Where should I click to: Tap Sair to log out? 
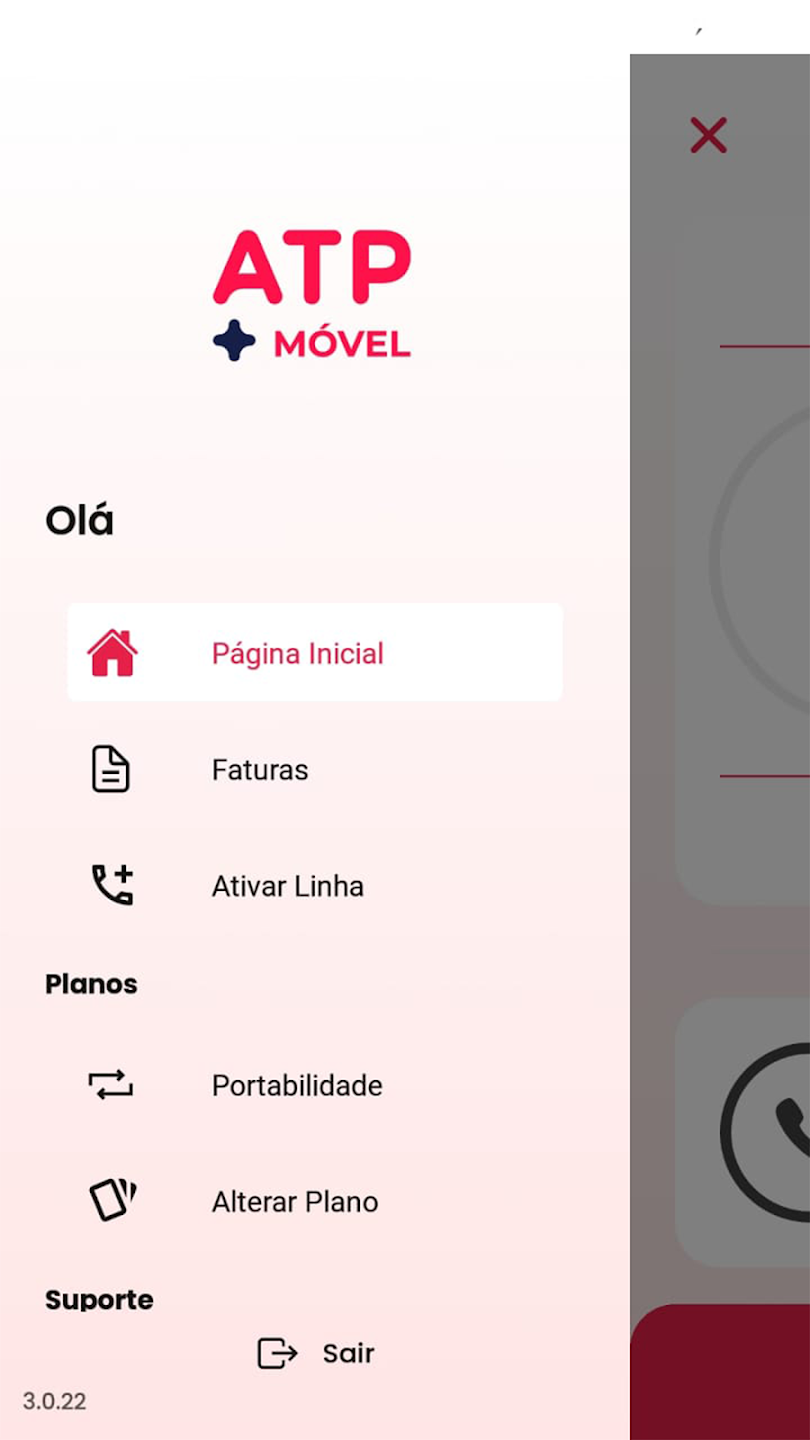317,1353
